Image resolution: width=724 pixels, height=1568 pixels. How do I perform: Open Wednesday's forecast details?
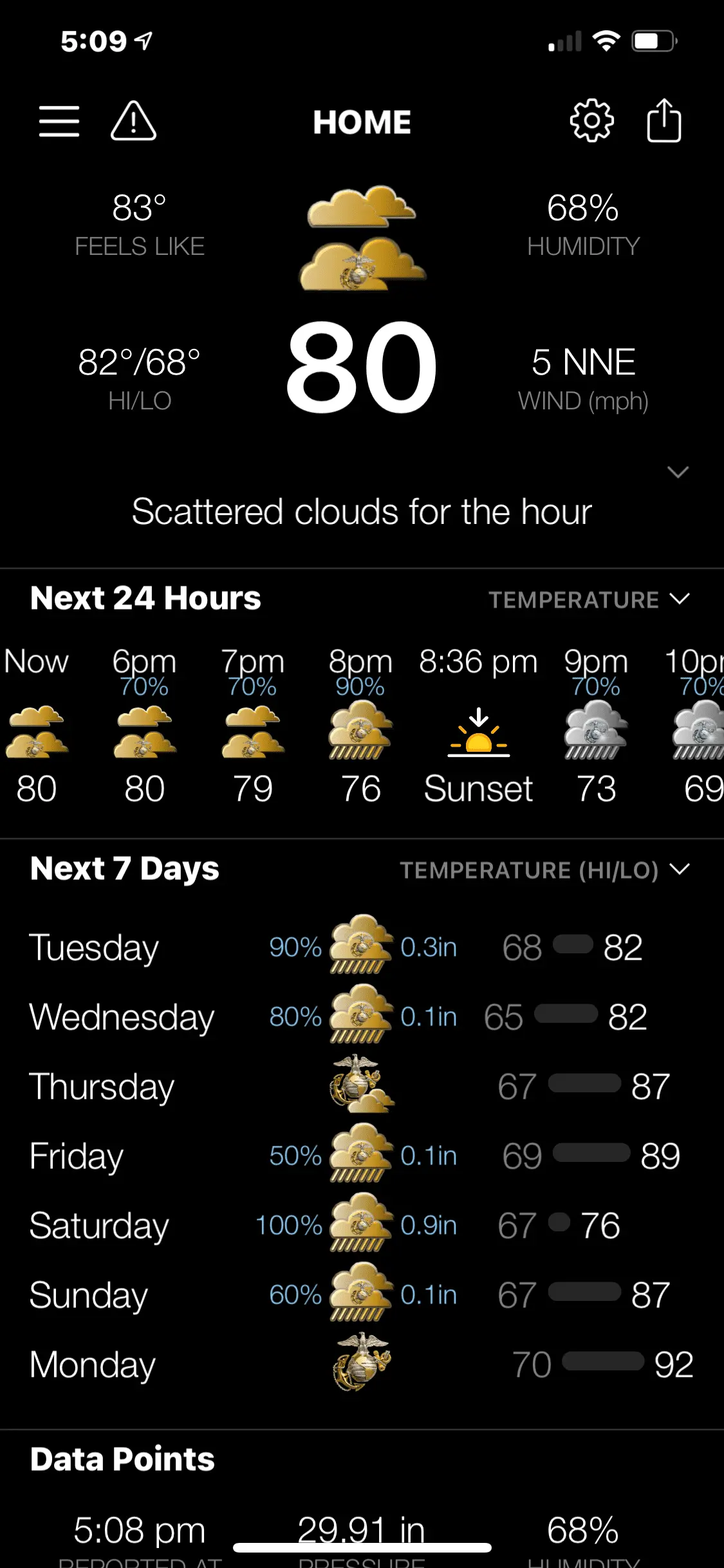360,1017
